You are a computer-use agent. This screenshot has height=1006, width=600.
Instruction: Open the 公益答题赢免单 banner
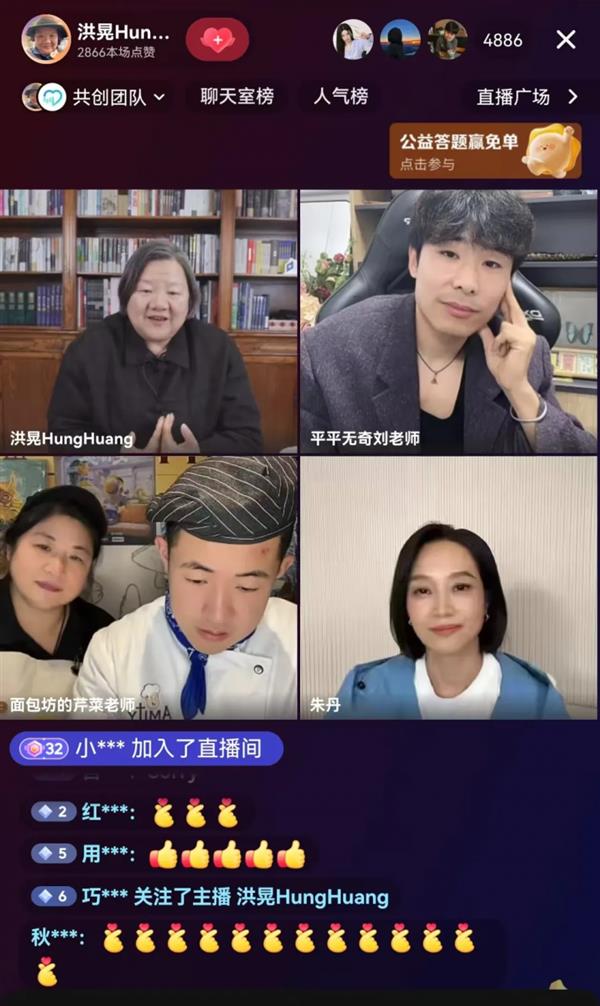tap(485, 151)
